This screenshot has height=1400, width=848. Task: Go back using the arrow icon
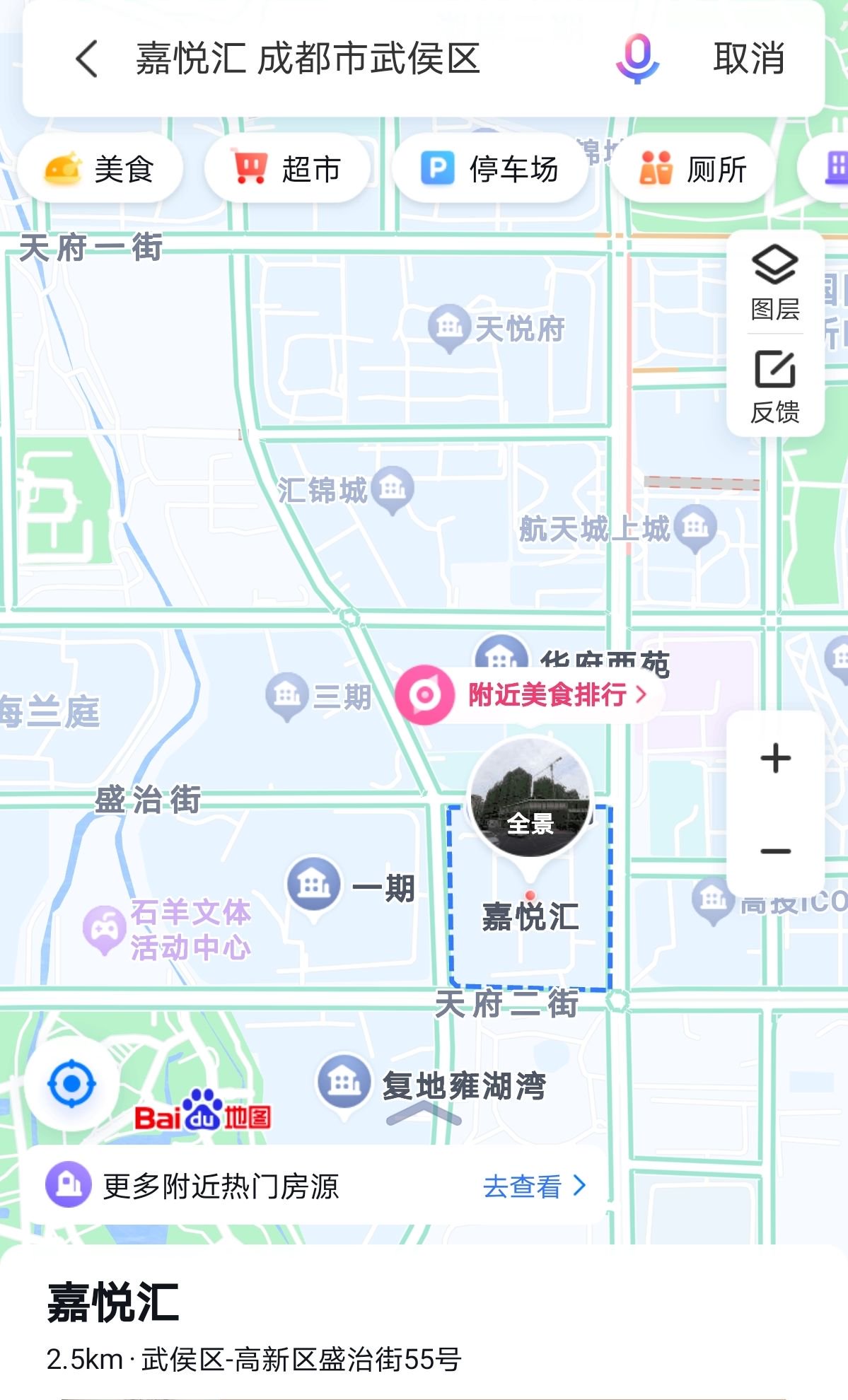click(x=87, y=59)
